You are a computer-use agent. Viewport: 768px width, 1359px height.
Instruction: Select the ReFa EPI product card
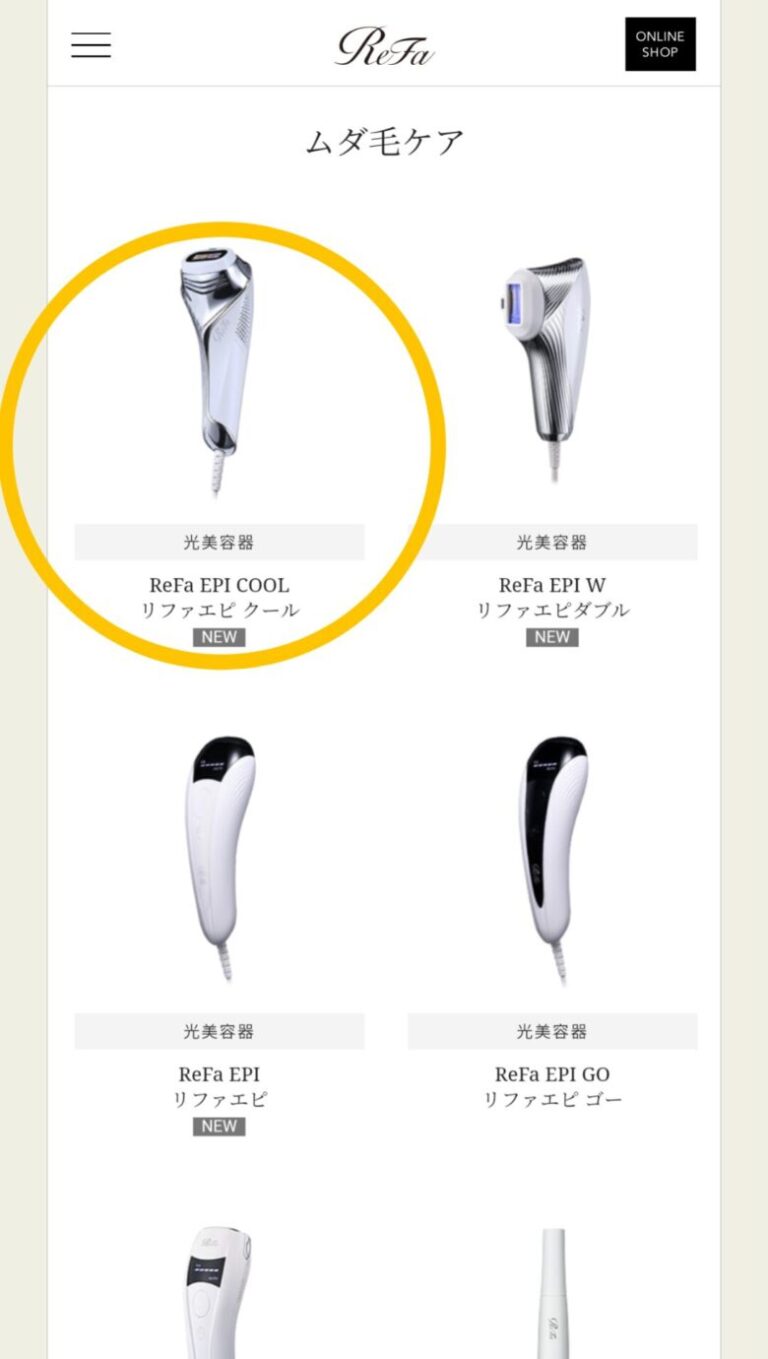coord(219,860)
